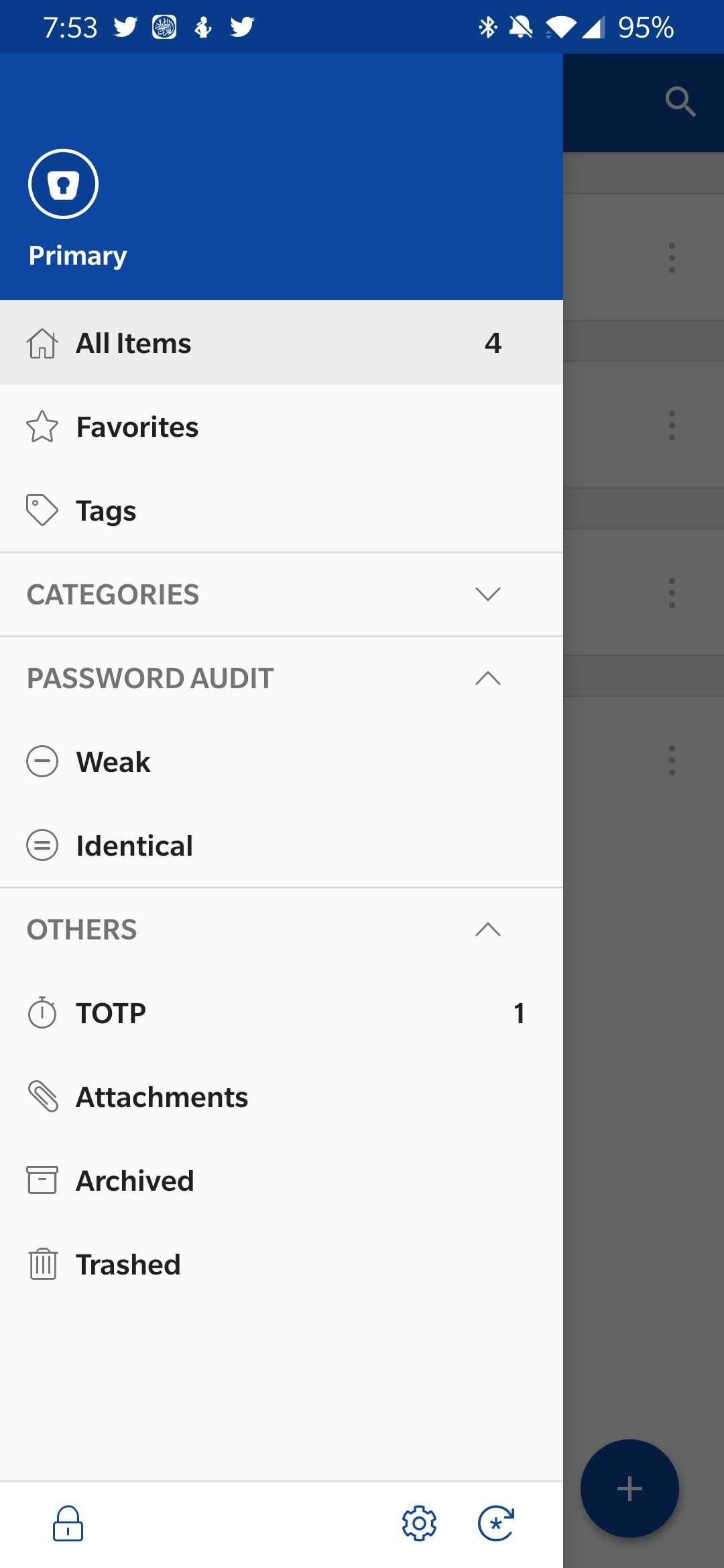Screen dimensions: 724x1568
Task: Click the Attachments paperclip icon
Action: tap(42, 1096)
